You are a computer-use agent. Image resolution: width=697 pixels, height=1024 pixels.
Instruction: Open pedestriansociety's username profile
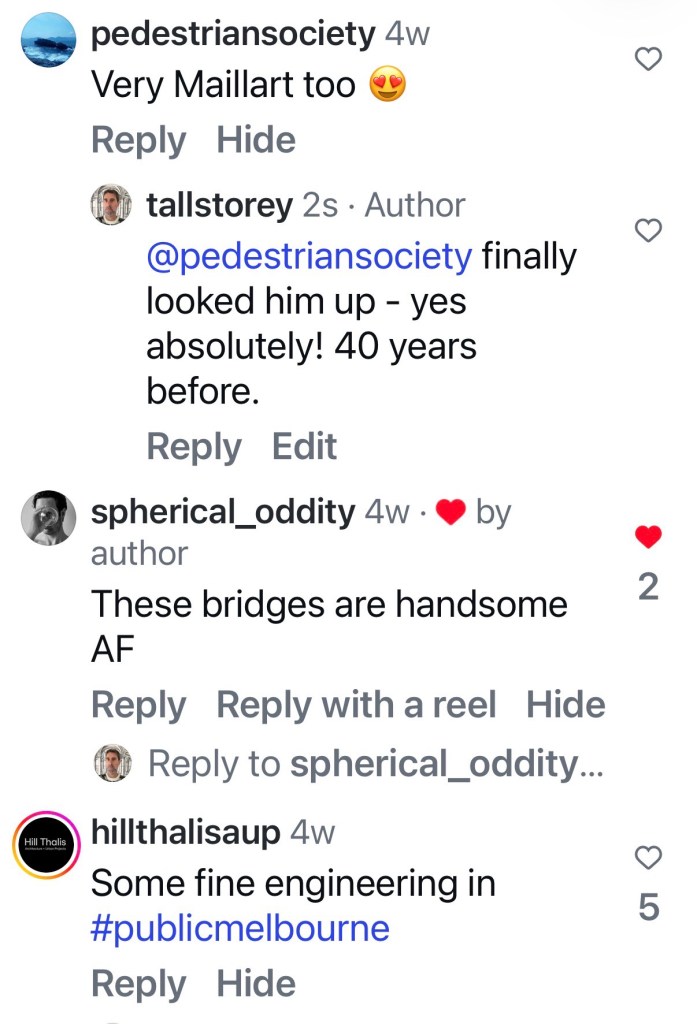[x=233, y=34]
